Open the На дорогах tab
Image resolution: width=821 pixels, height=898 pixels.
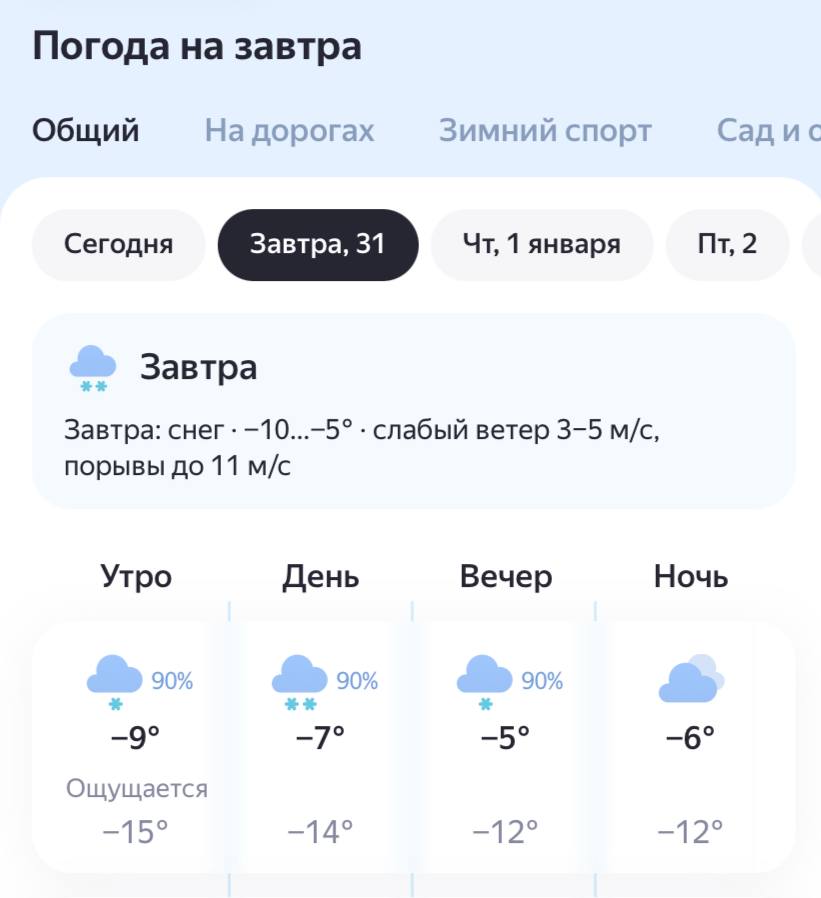pos(289,131)
